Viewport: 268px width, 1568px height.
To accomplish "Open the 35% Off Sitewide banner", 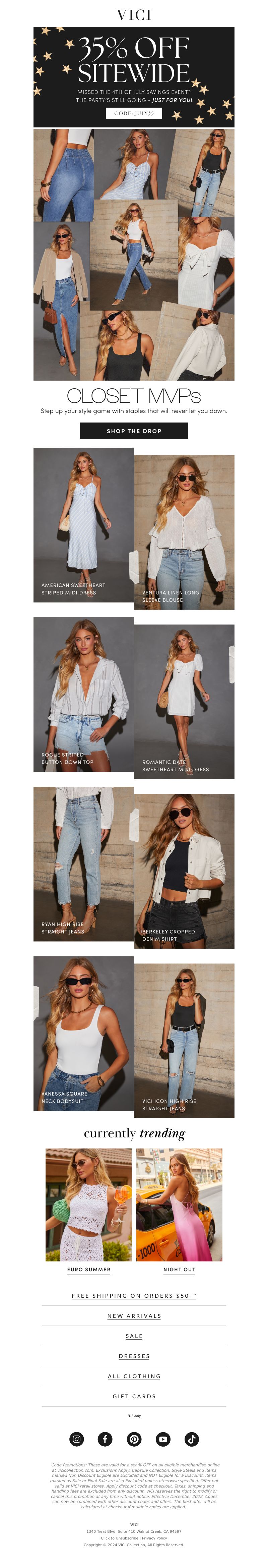I will [x=134, y=76].
